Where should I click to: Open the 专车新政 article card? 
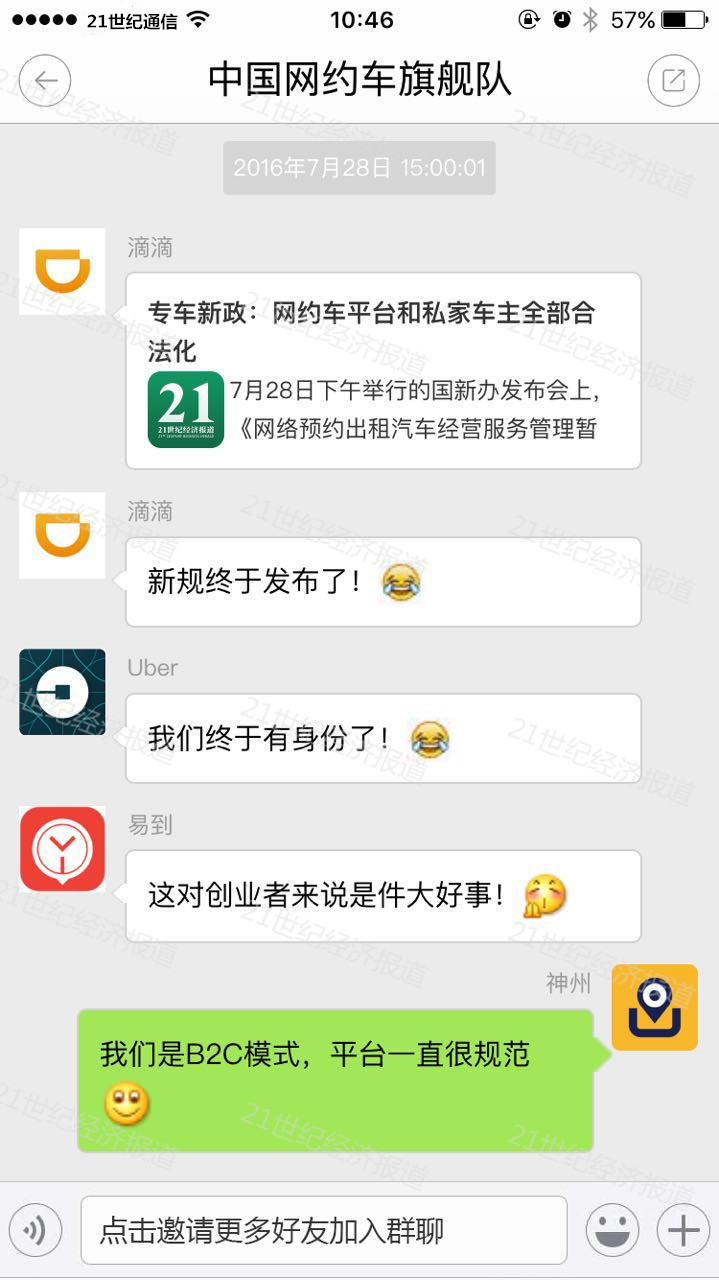point(383,370)
